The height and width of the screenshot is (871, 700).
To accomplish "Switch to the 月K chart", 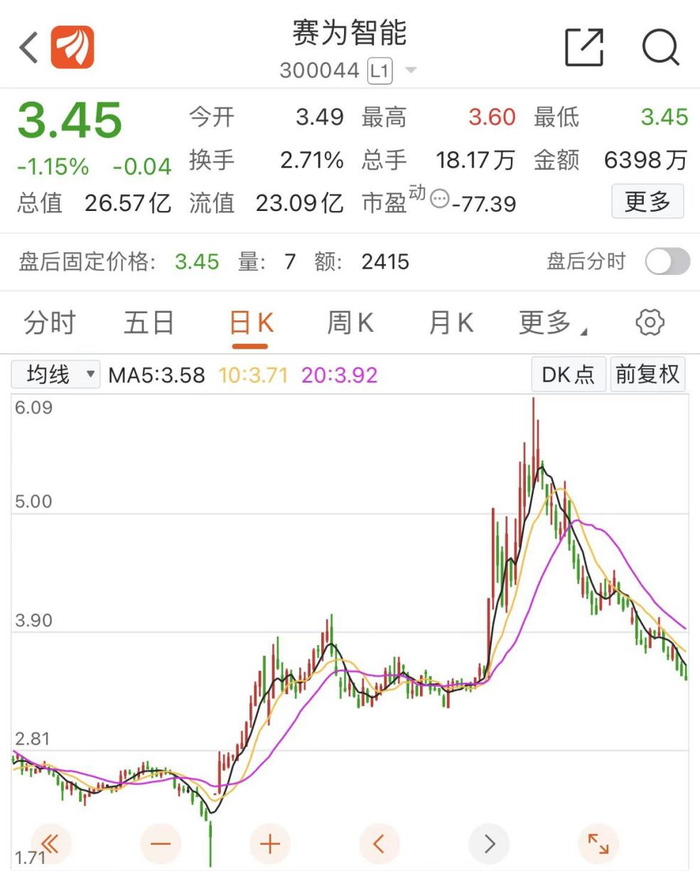I will (451, 323).
